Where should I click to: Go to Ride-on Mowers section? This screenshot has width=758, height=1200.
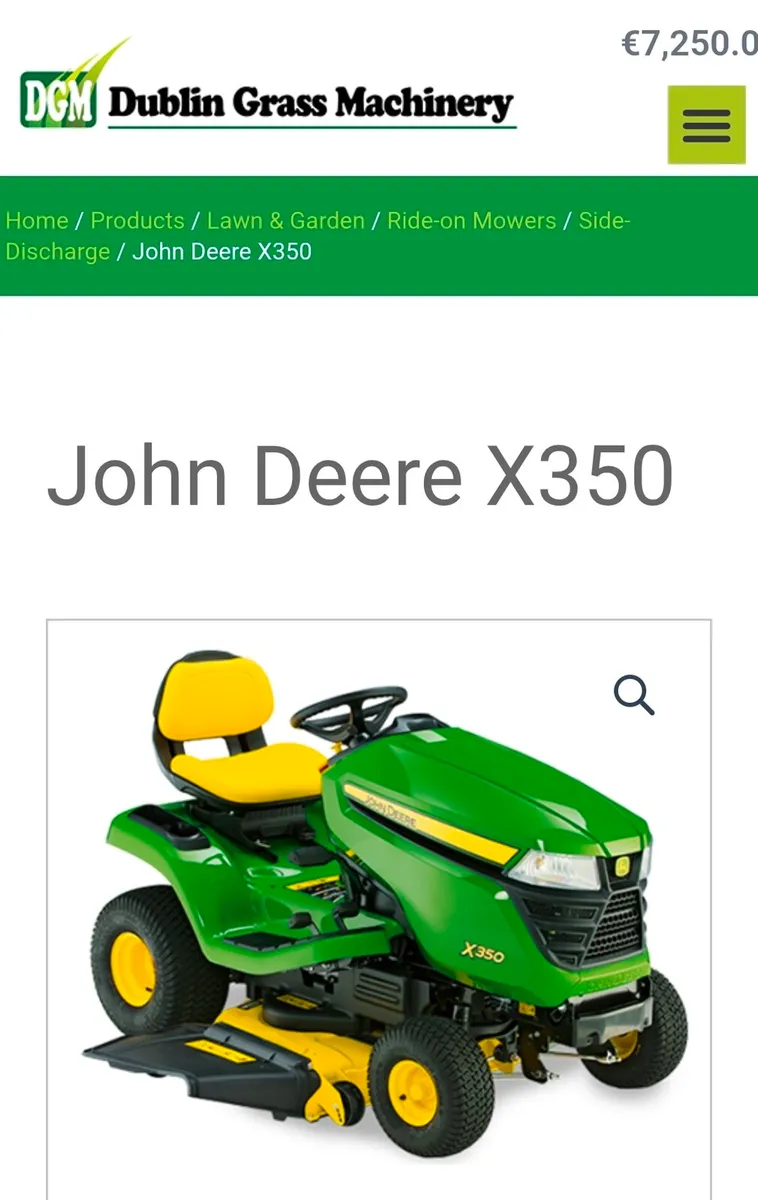(x=472, y=220)
